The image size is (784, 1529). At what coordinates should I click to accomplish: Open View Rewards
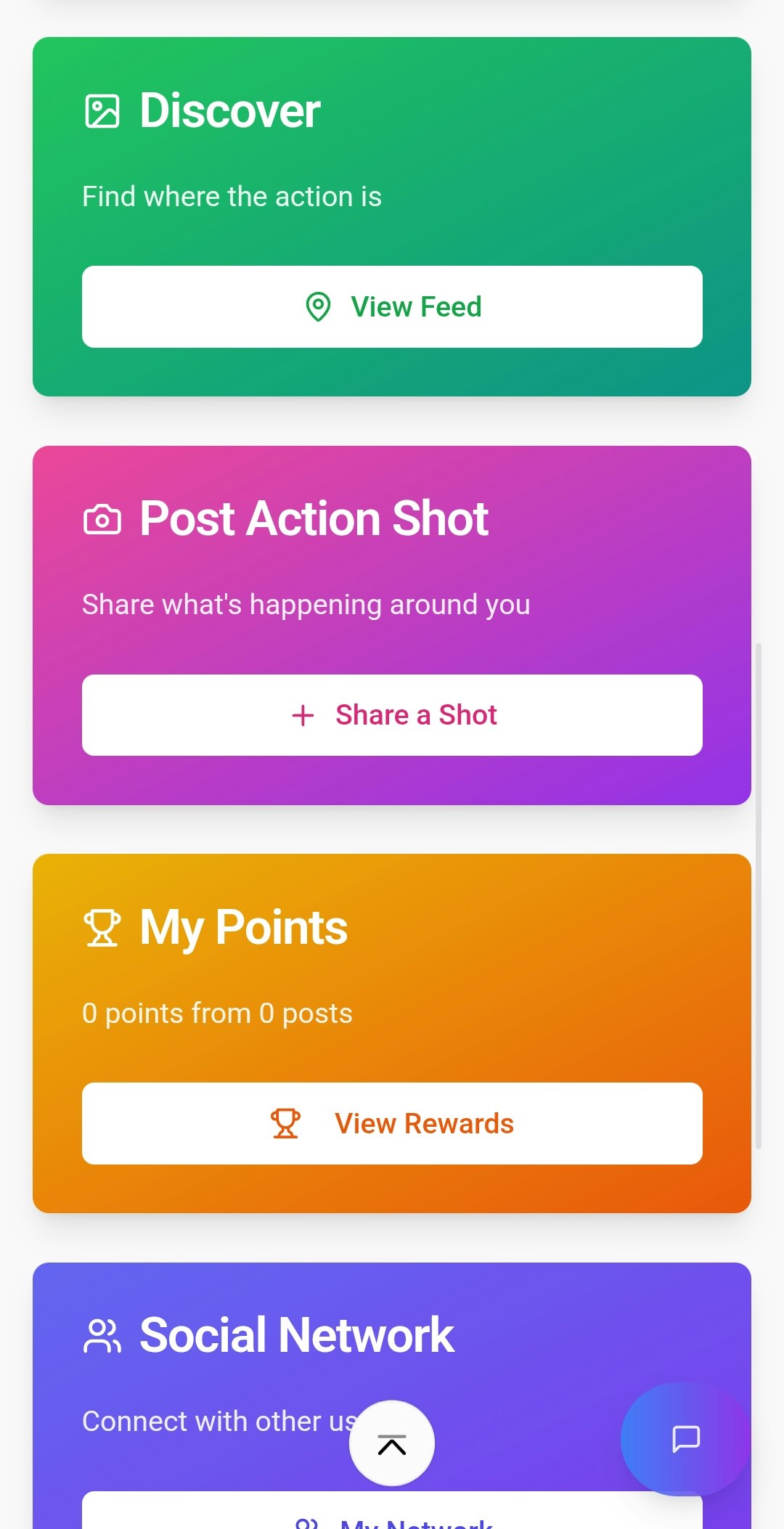(x=392, y=1123)
